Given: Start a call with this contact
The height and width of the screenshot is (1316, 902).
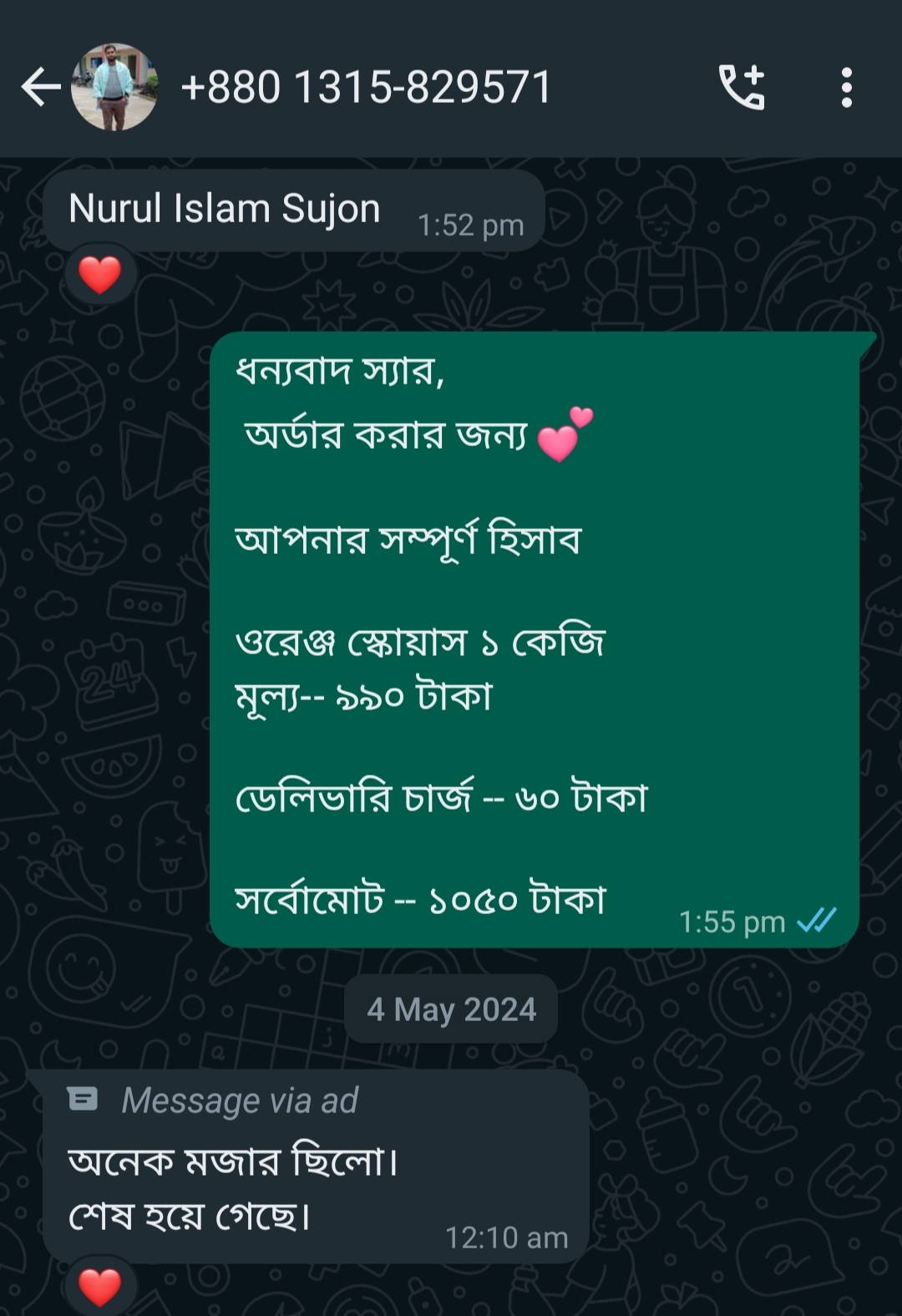Looking at the screenshot, I should (x=742, y=87).
